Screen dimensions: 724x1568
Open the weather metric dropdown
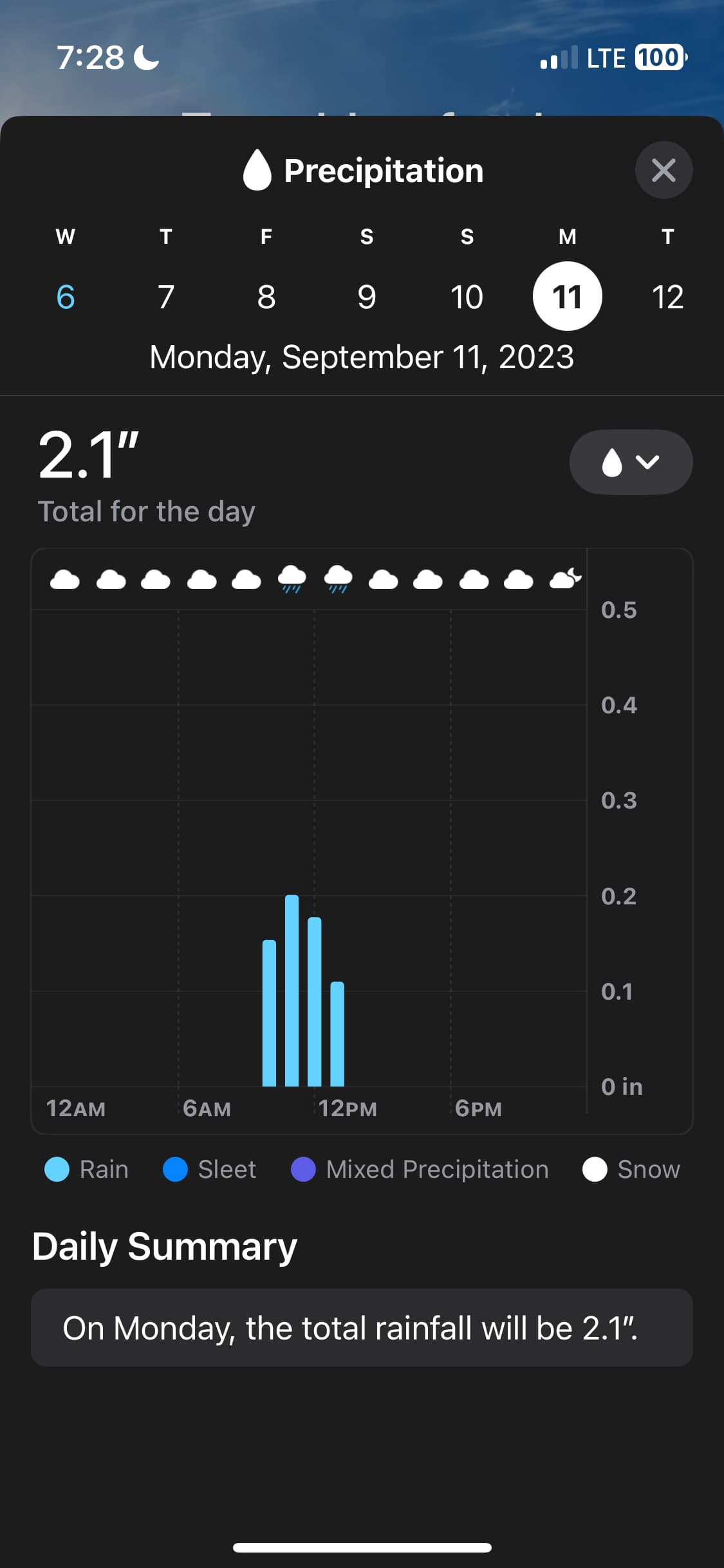coord(631,462)
